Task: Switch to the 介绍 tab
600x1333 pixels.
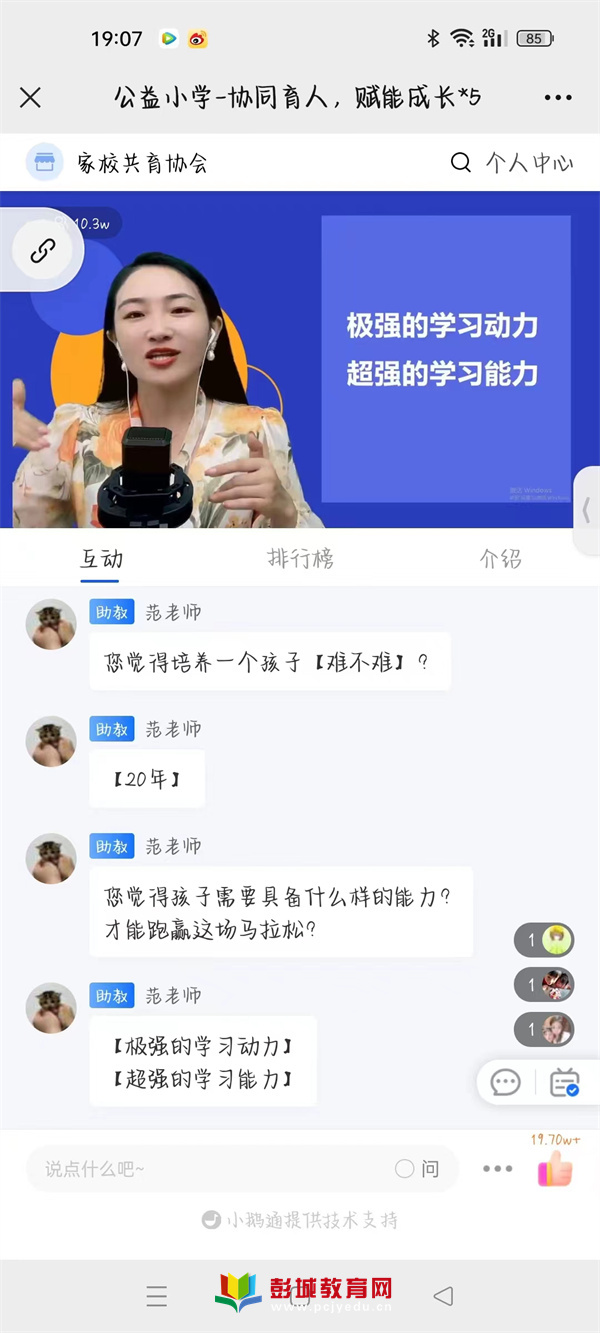Action: pyautogui.click(x=500, y=558)
